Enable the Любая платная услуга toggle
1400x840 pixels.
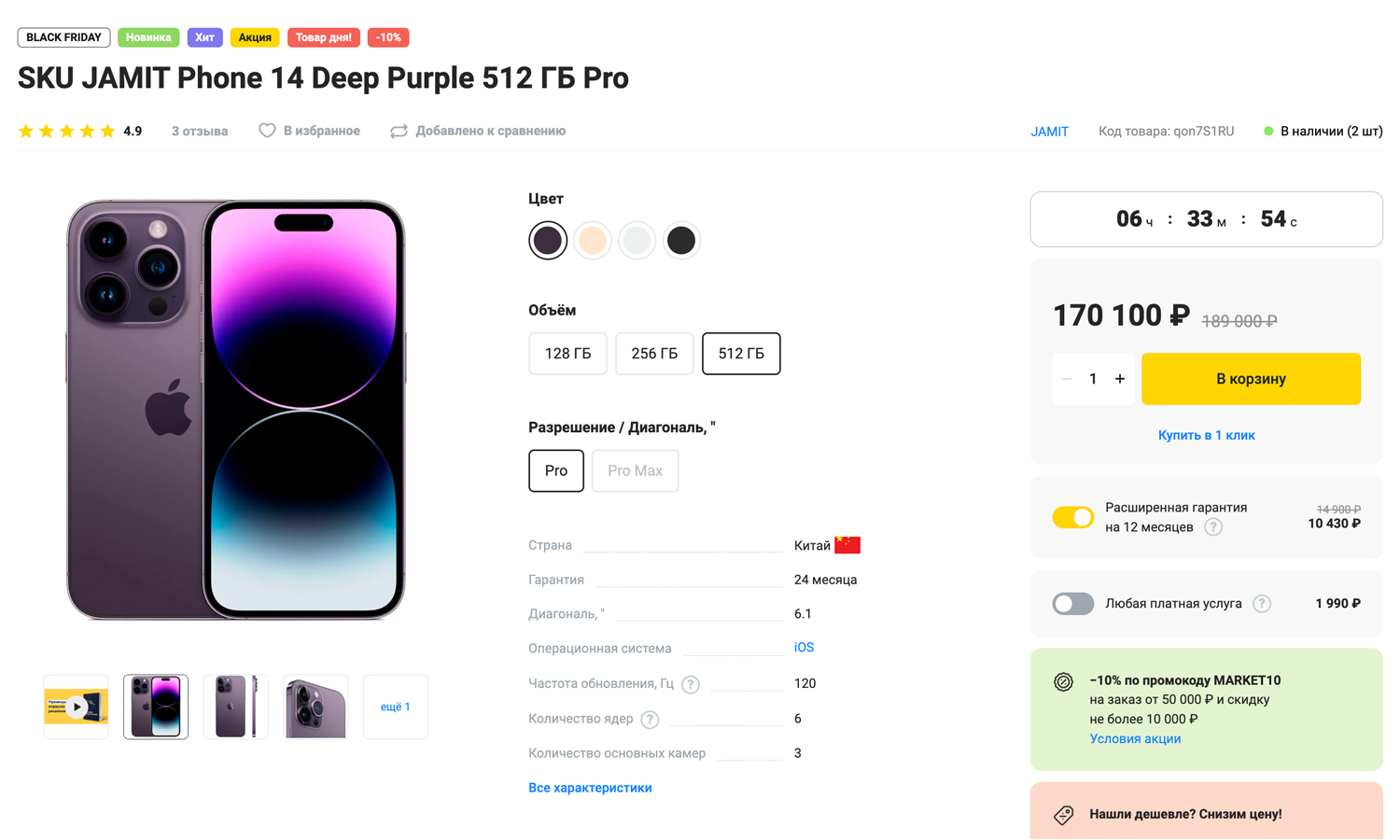1072,604
